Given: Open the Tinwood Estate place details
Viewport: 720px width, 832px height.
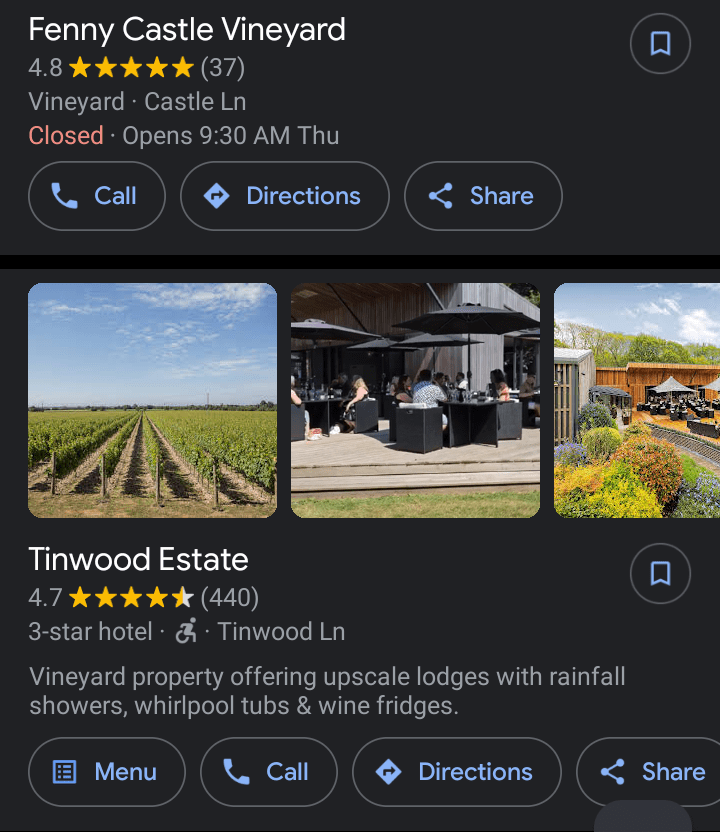Looking at the screenshot, I should pyautogui.click(x=138, y=559).
